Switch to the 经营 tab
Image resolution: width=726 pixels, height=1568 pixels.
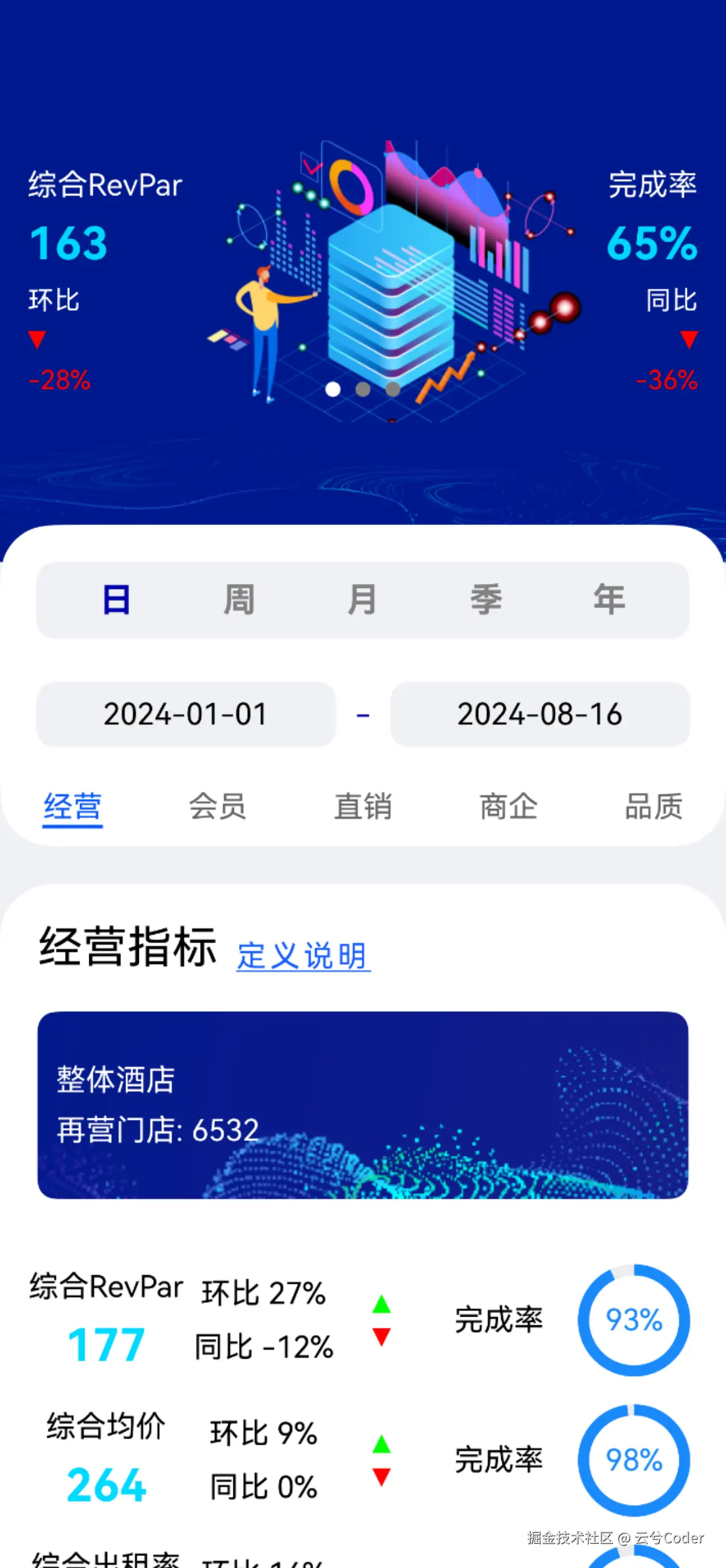pos(73,806)
